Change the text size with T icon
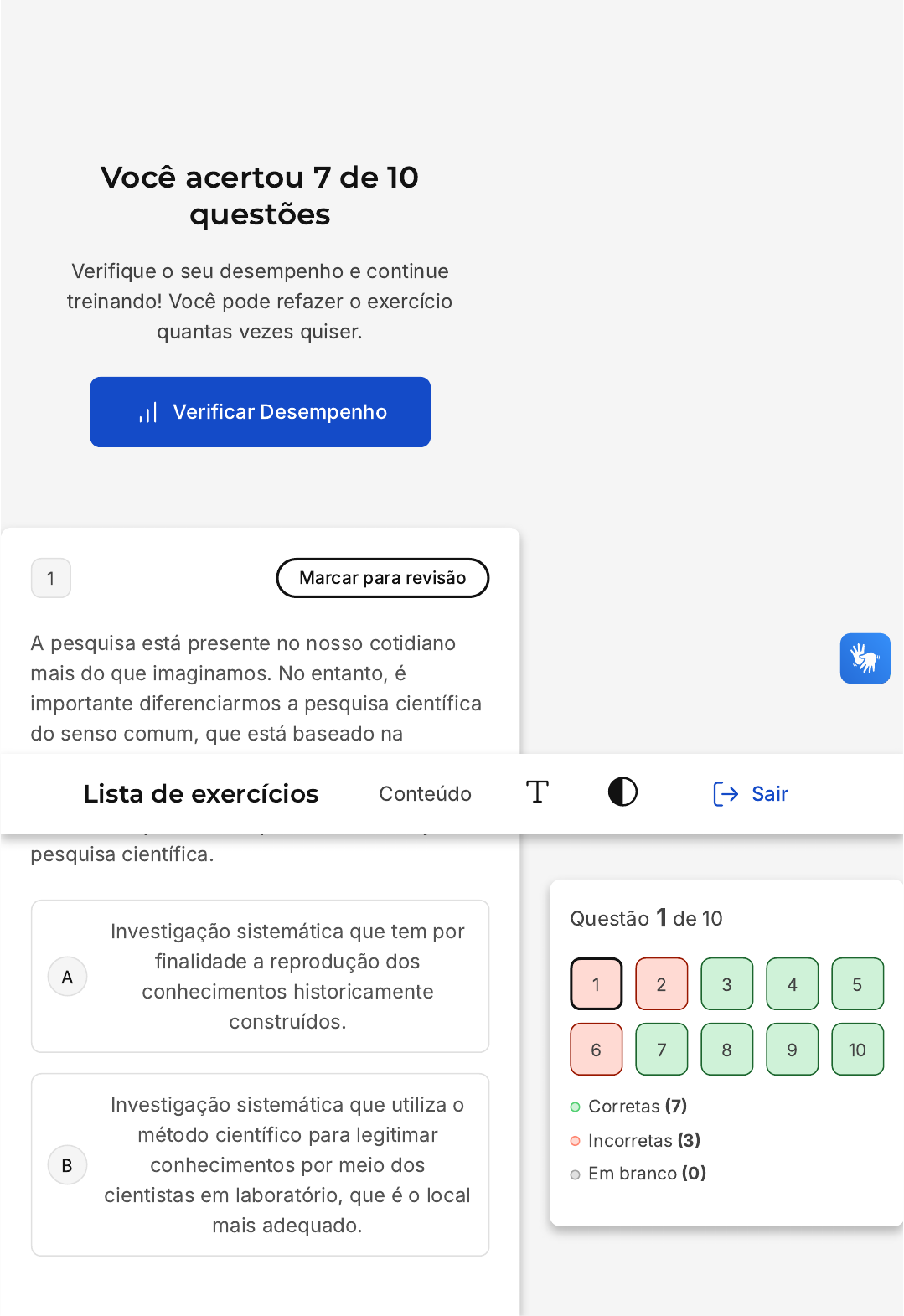904x1316 pixels. tap(537, 792)
